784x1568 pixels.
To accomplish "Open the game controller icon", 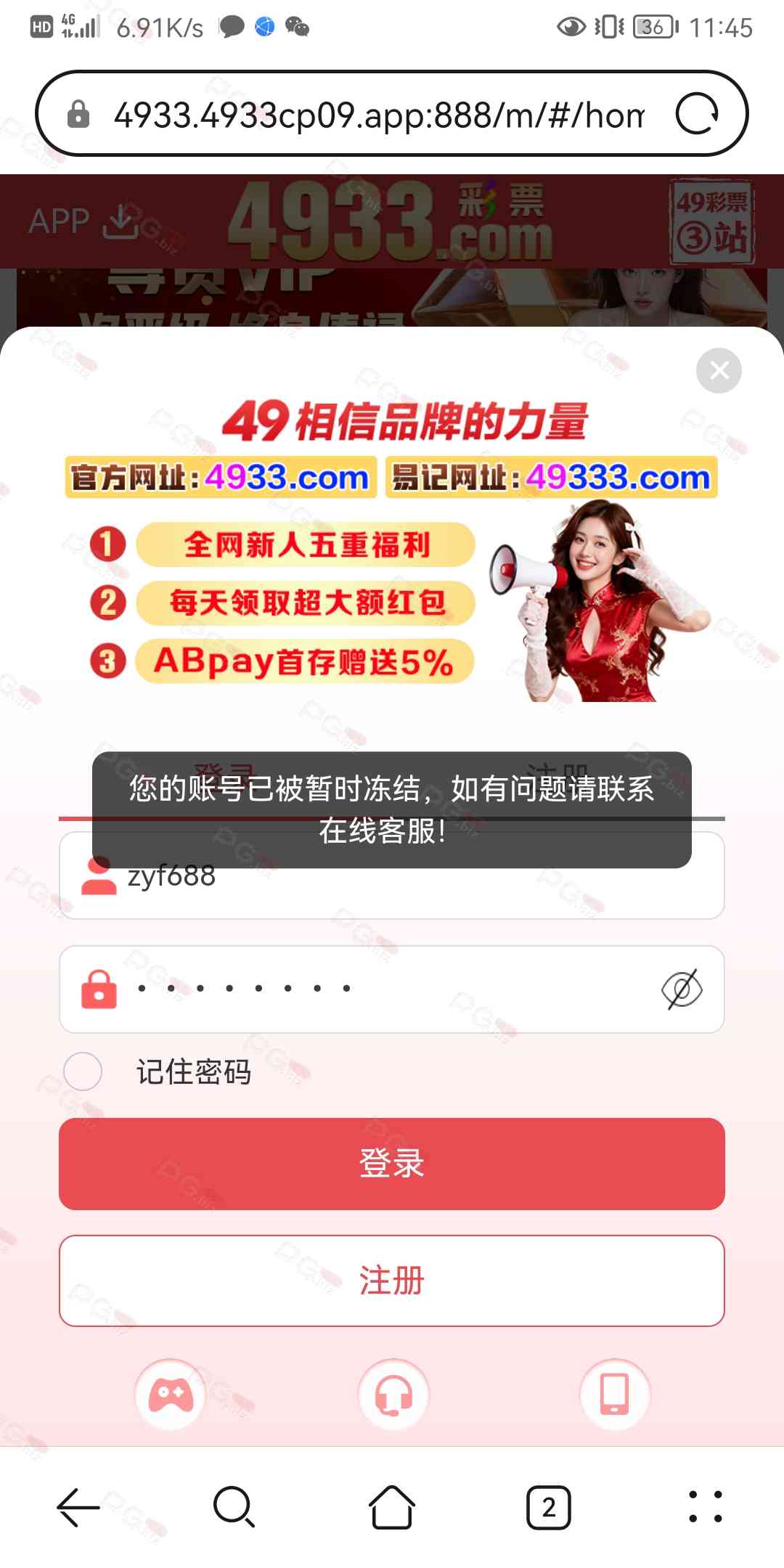I will (171, 1395).
